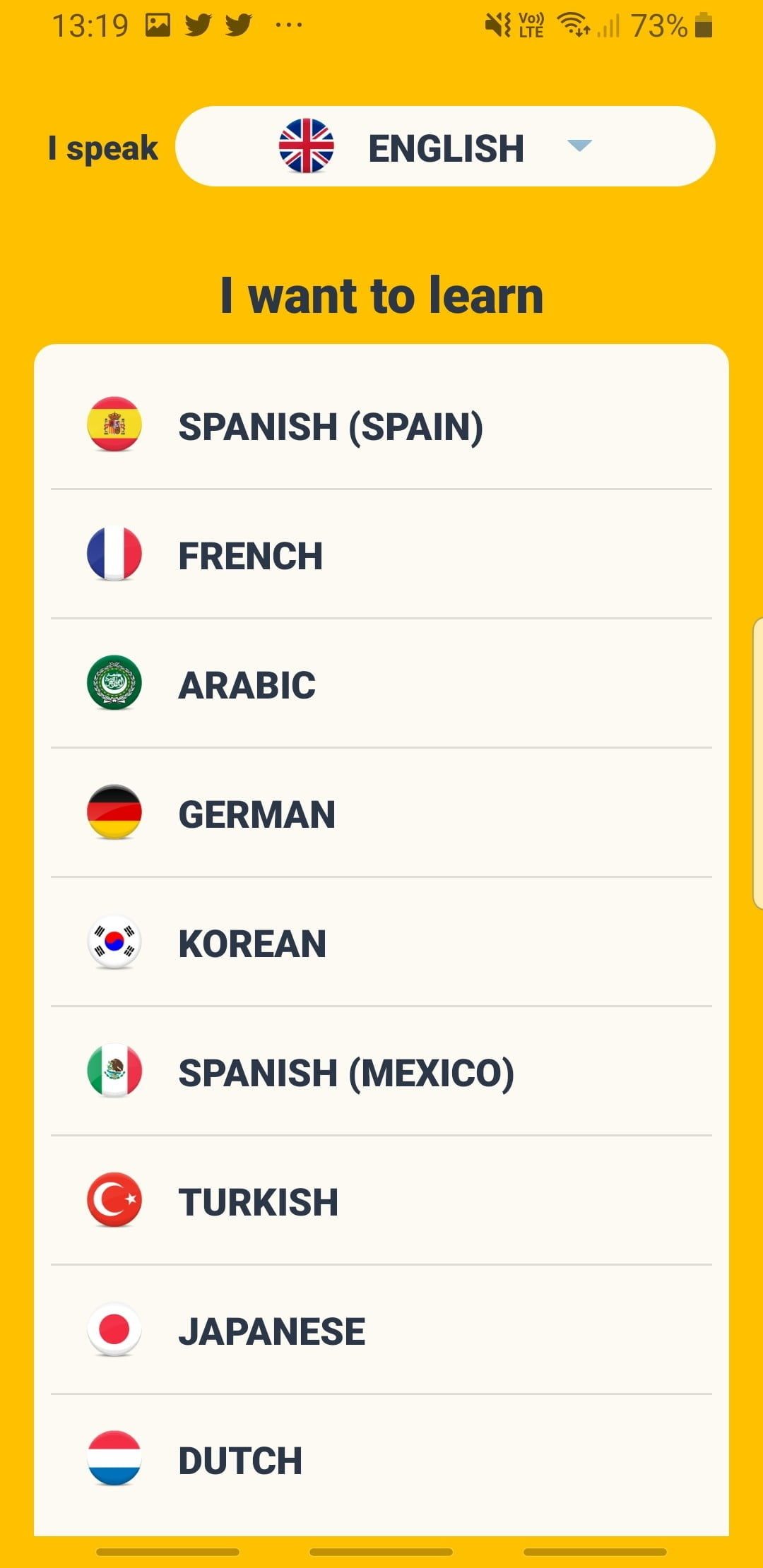The height and width of the screenshot is (1568, 763).
Task: Choose French as the learning language
Action: tap(250, 556)
